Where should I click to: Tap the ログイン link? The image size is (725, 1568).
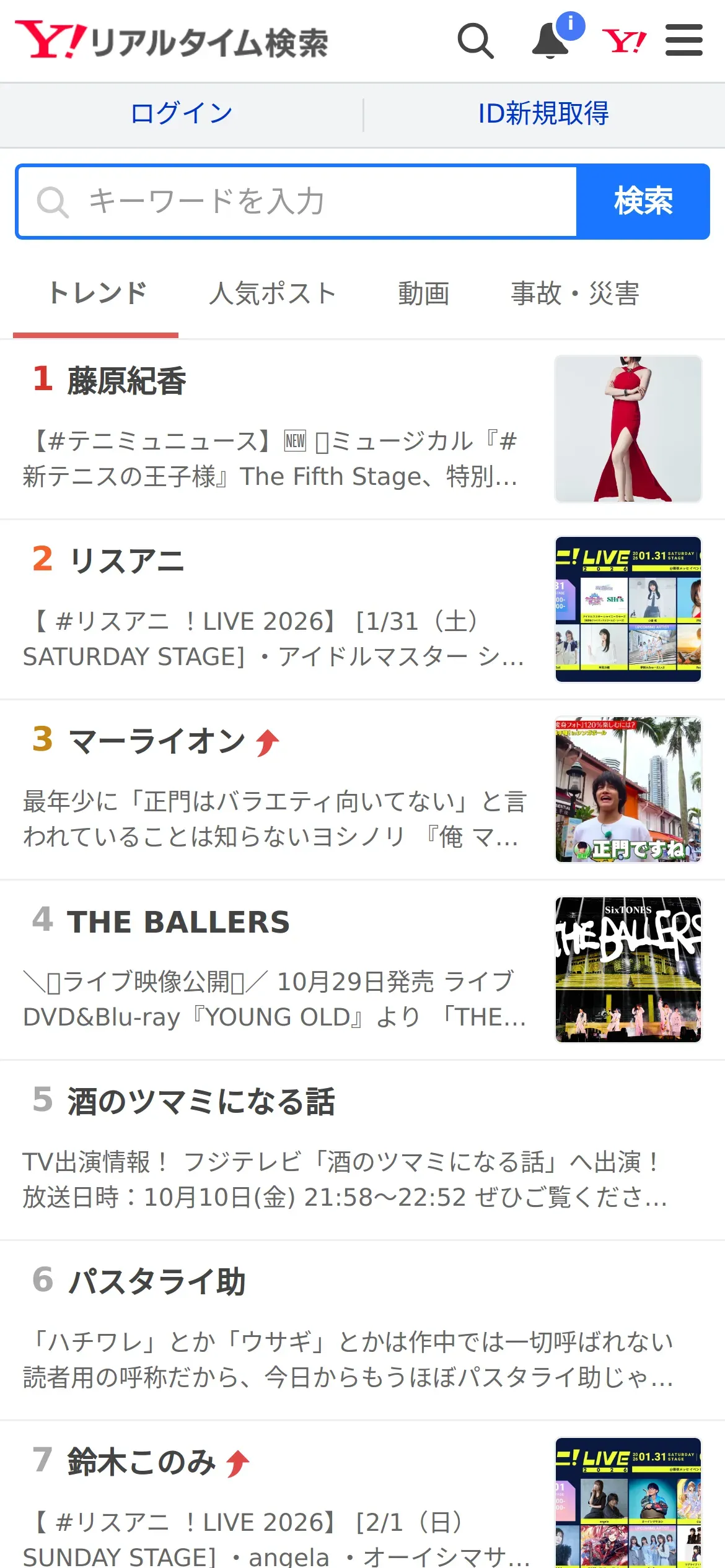[181, 114]
